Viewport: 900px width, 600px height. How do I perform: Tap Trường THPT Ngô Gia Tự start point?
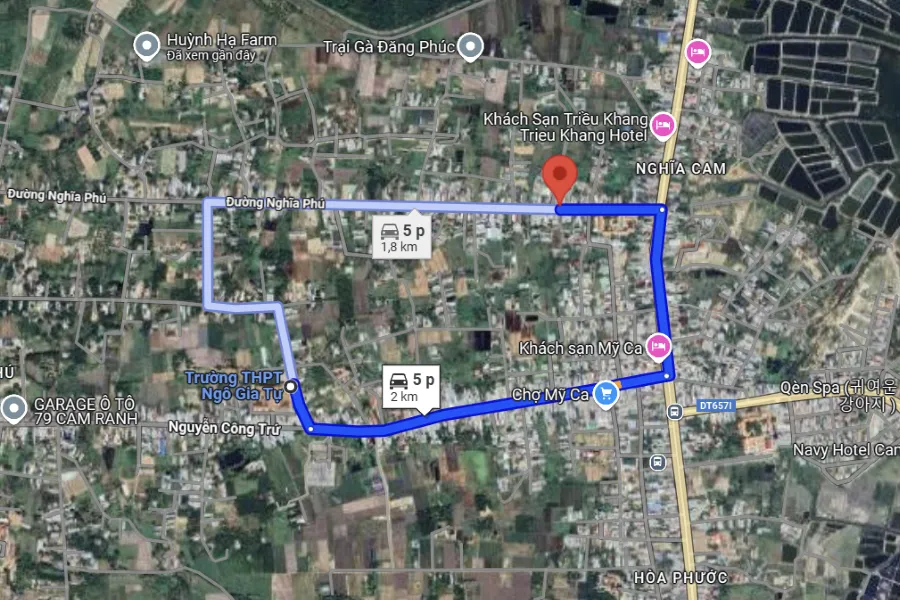point(290,385)
